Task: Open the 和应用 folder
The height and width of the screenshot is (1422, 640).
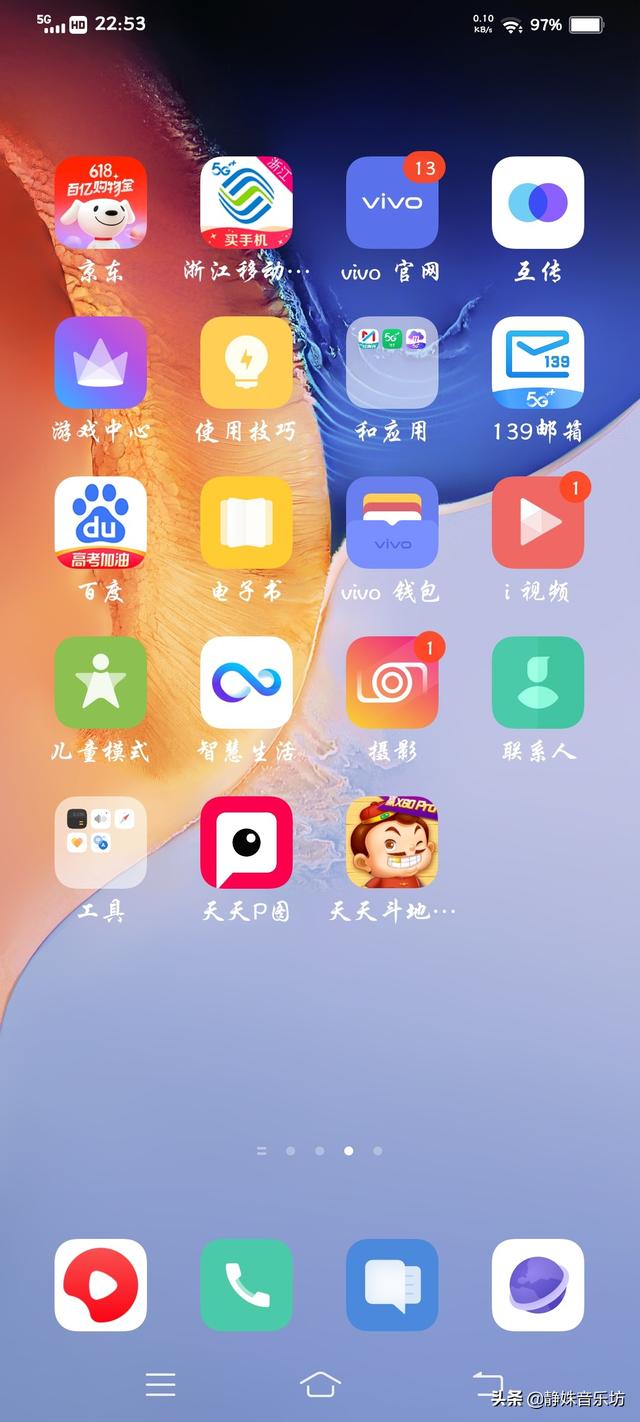Action: [x=392, y=363]
